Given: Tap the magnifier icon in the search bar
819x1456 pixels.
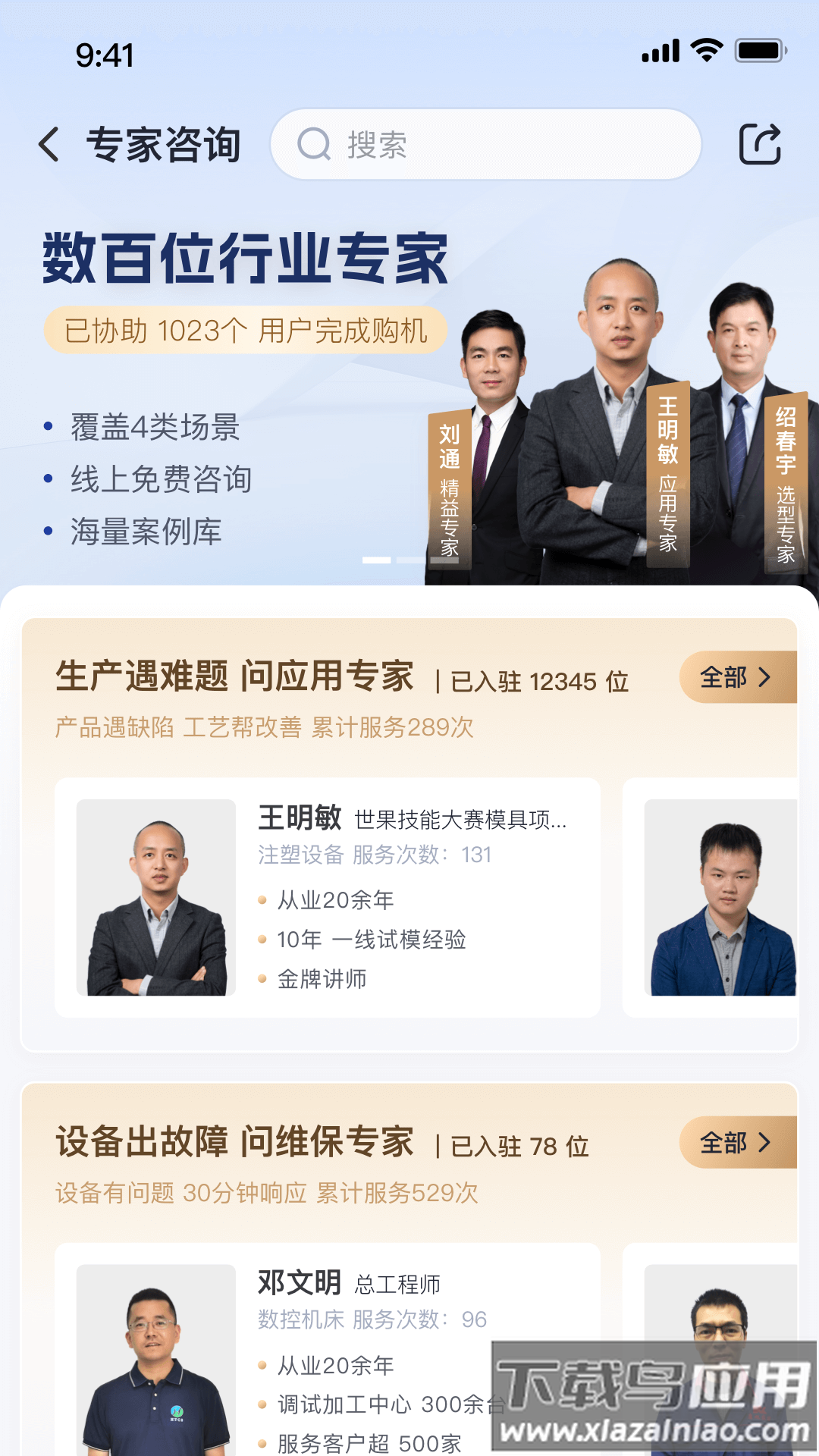Looking at the screenshot, I should click(x=314, y=144).
